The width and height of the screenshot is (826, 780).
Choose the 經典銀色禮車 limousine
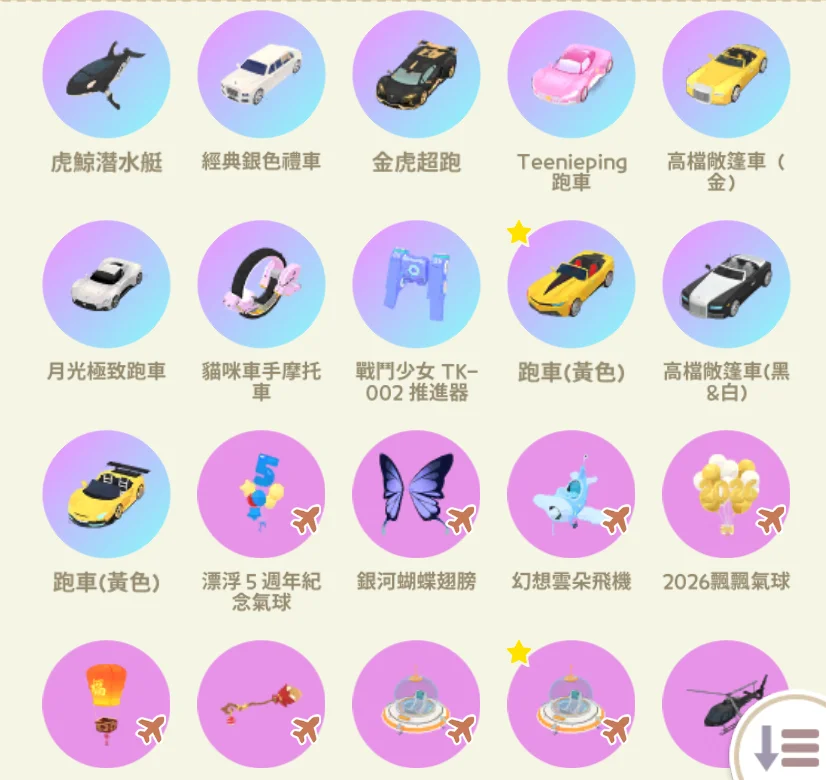pos(261,74)
